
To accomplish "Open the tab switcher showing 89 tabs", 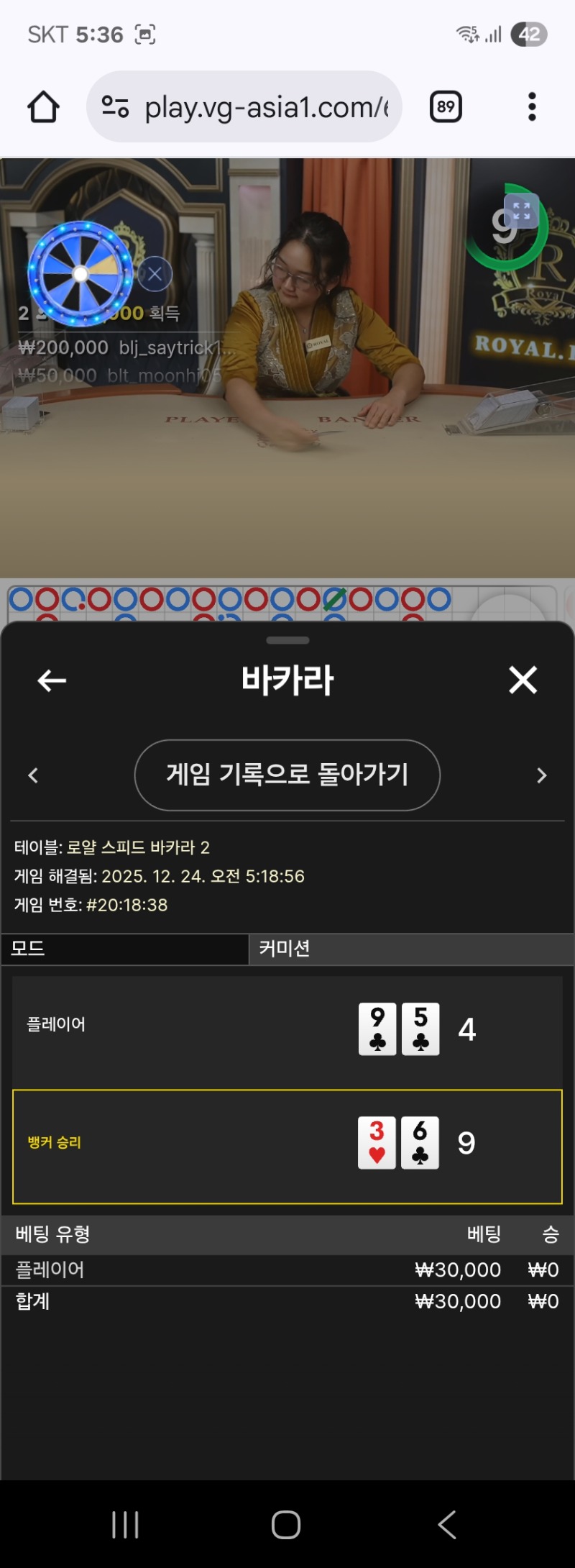I will click(446, 107).
